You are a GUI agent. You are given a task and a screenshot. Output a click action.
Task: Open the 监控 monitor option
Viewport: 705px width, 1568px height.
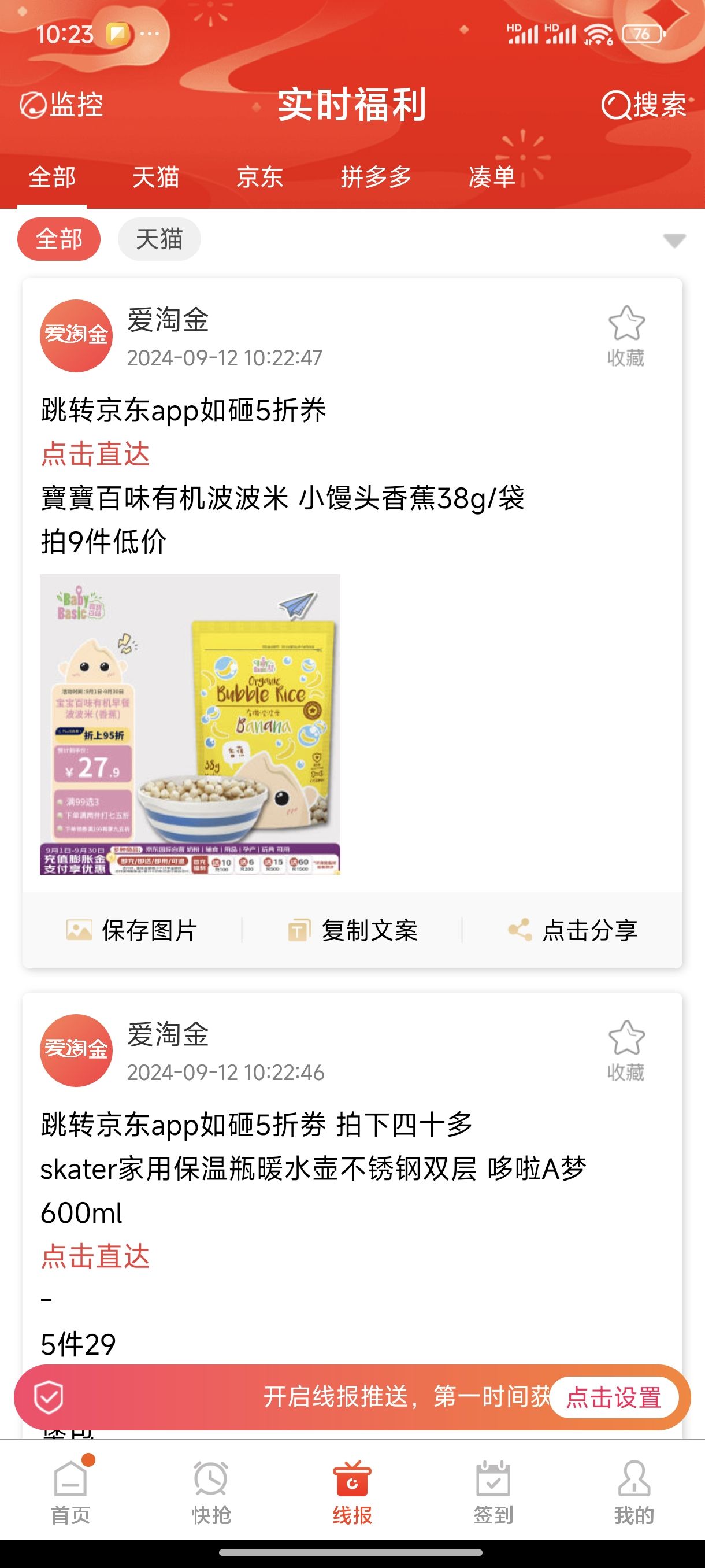61,105
